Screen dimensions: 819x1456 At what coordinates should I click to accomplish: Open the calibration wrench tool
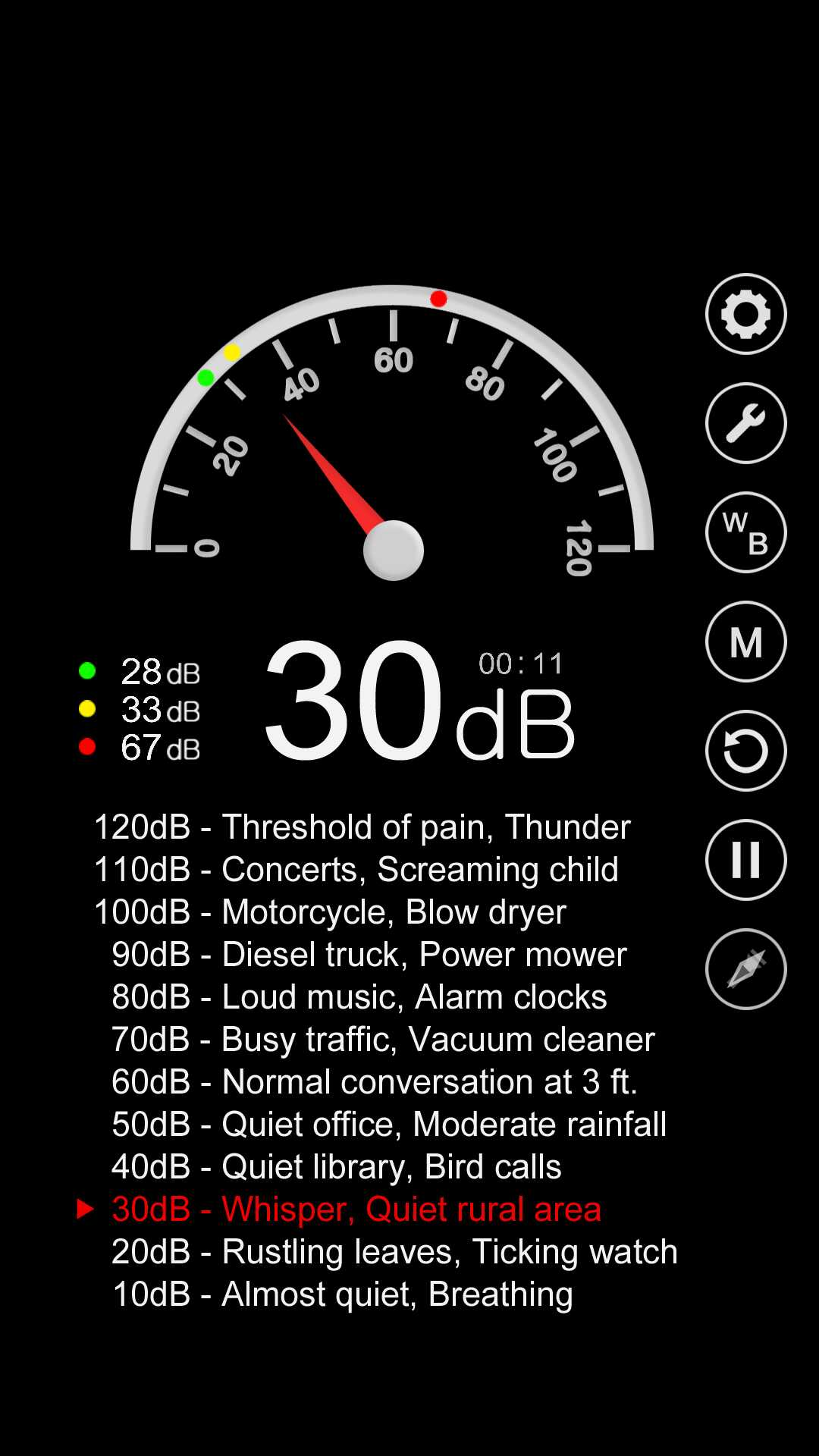(x=745, y=423)
